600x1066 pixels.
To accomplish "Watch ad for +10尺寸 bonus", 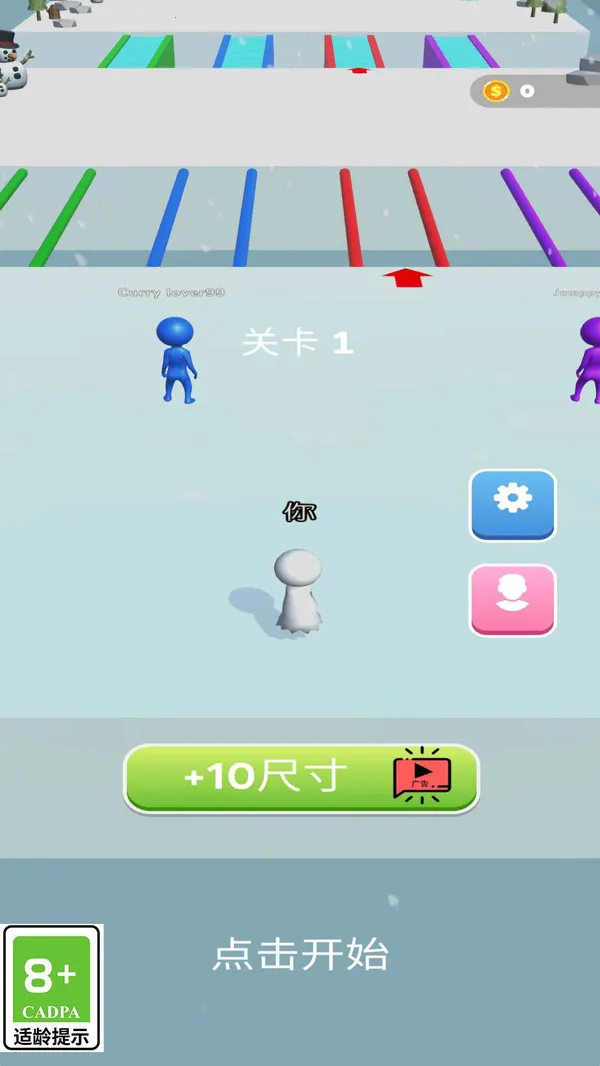I will tap(301, 777).
